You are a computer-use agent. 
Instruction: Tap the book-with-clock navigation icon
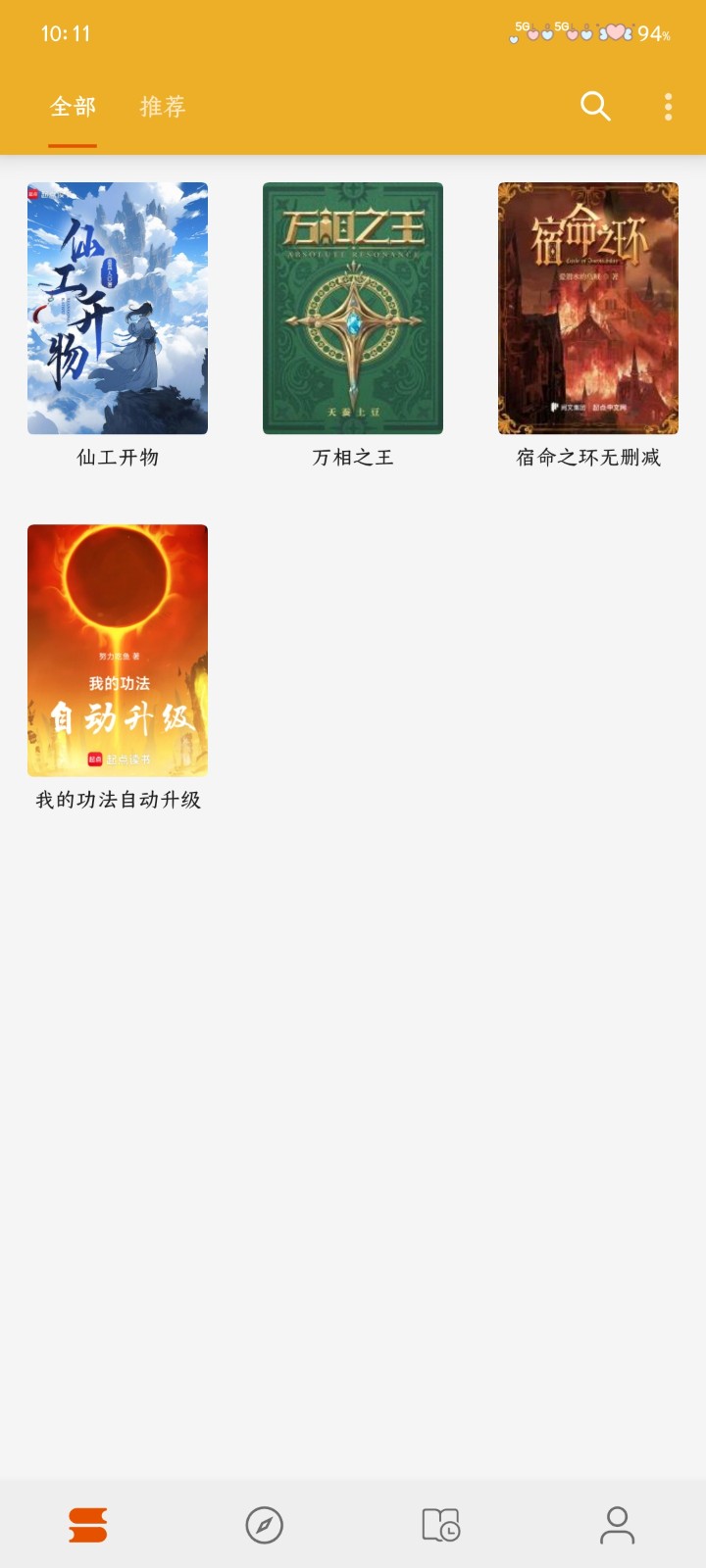441,1524
